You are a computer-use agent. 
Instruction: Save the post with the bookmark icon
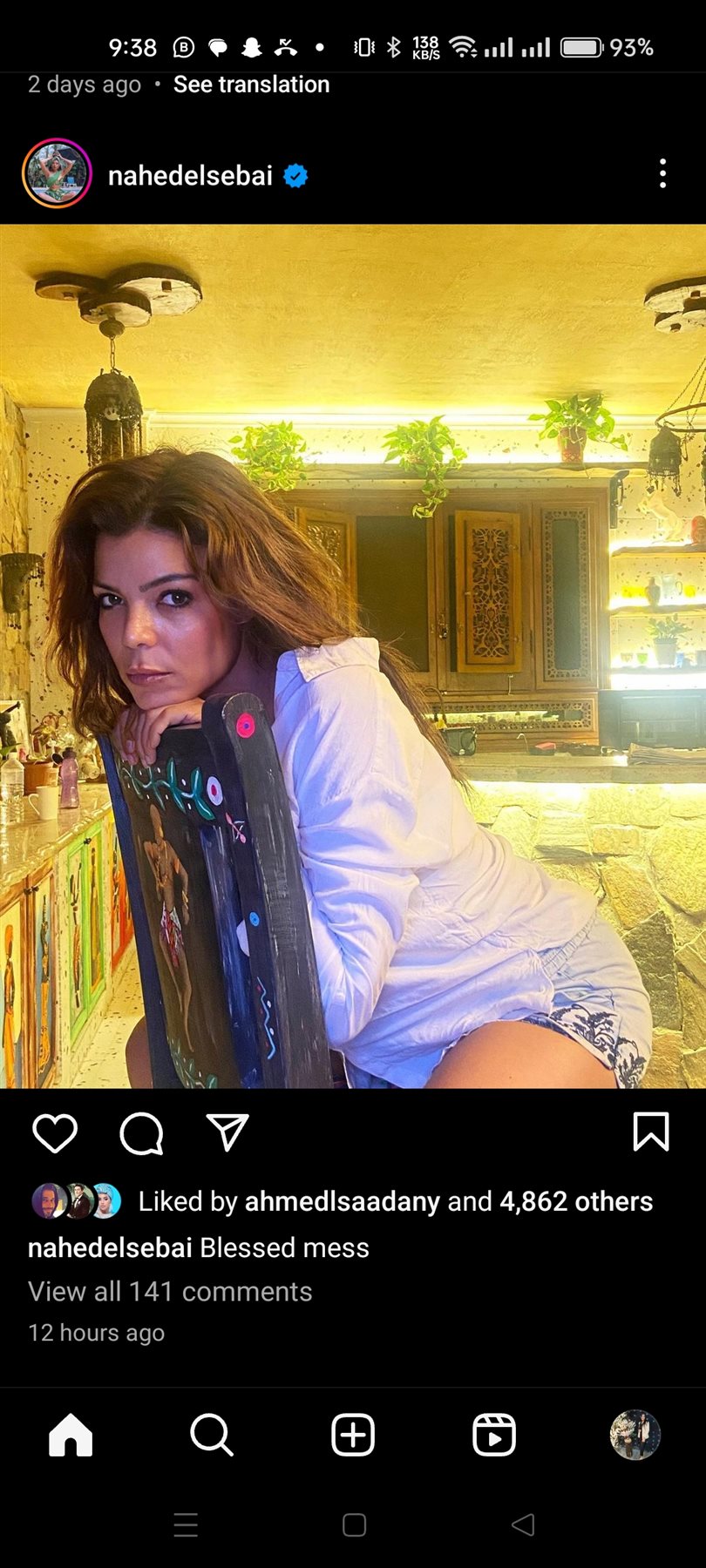pyautogui.click(x=650, y=1132)
